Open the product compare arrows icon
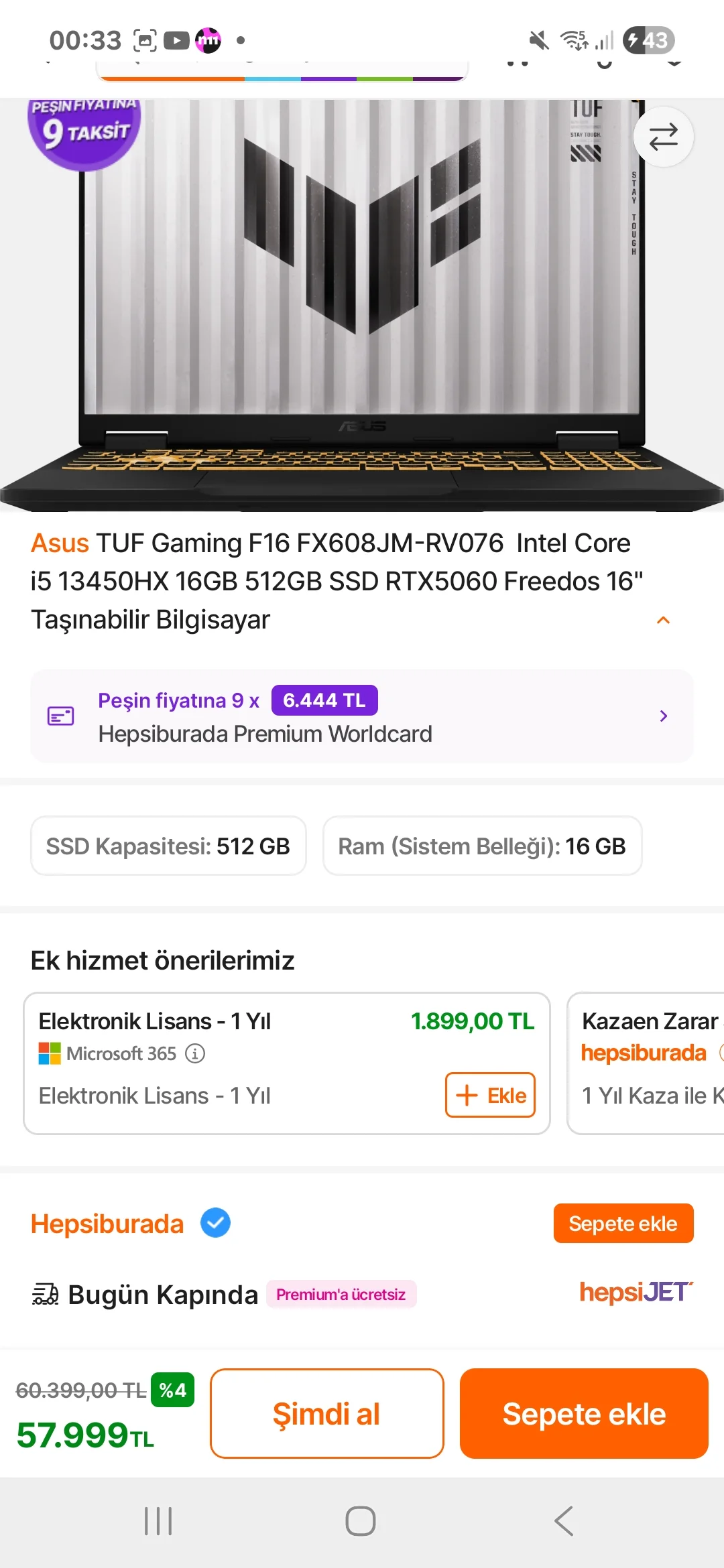Image resolution: width=724 pixels, height=1568 pixels. pyautogui.click(x=663, y=137)
